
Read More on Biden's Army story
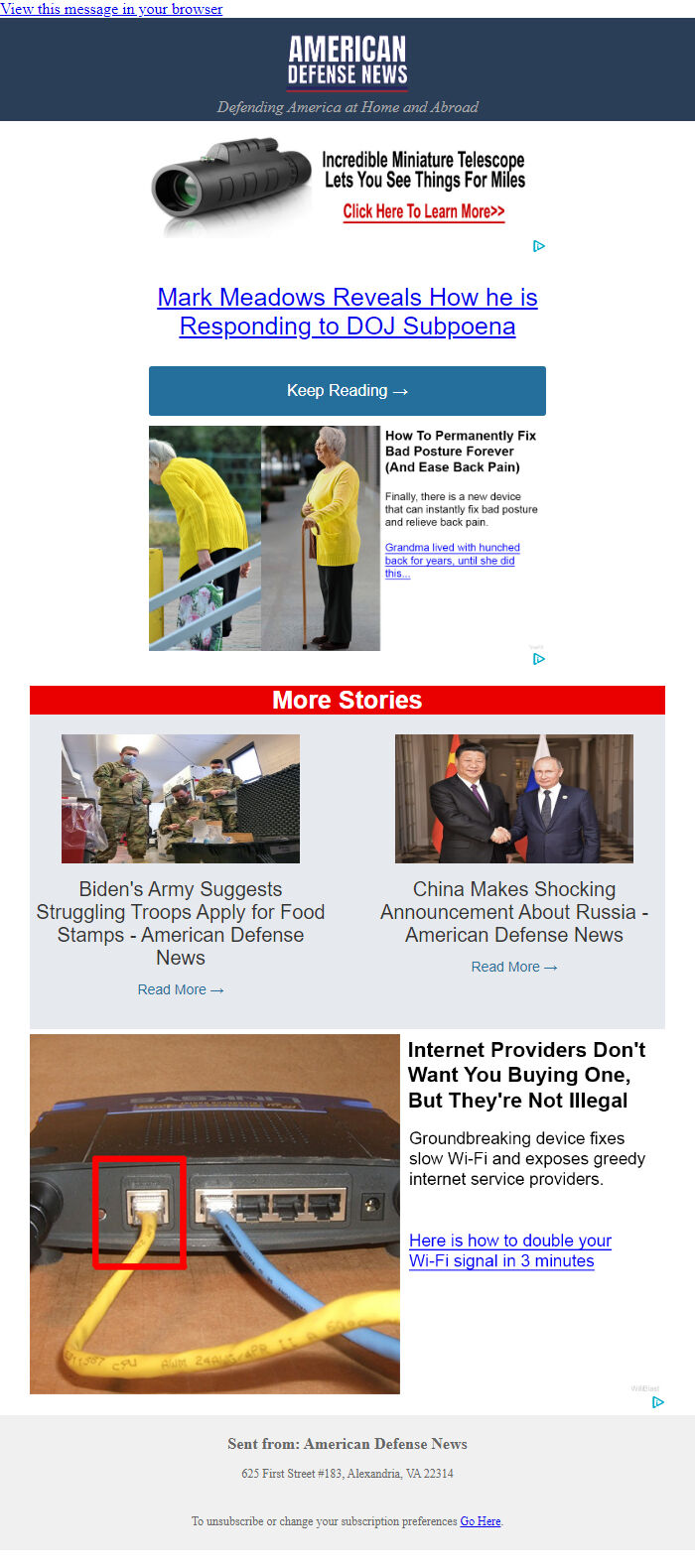point(181,989)
